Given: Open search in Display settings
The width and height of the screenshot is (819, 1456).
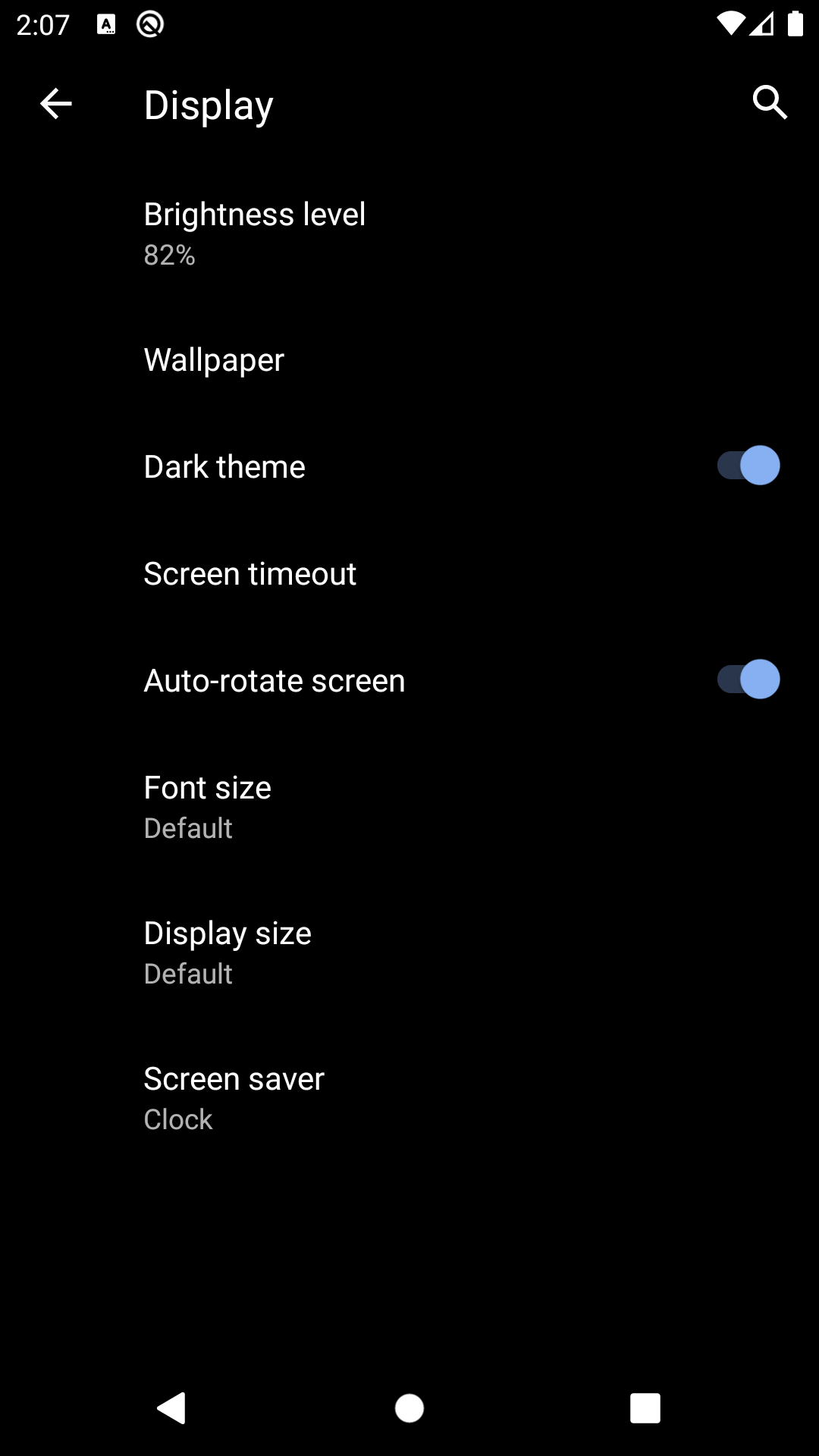Looking at the screenshot, I should coord(770,103).
